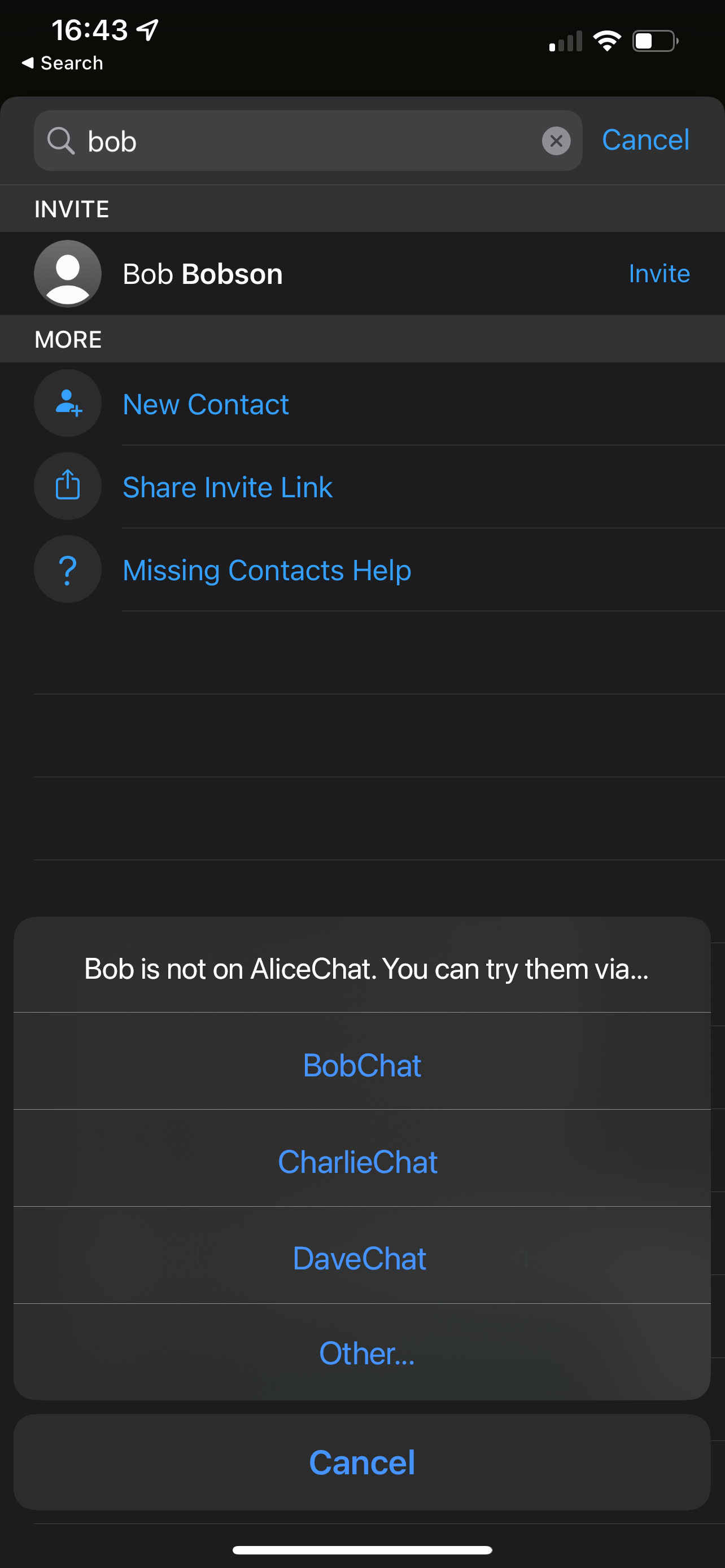Tap the search field containing bob
This screenshot has height=1568, width=725.
pyautogui.click(x=304, y=141)
